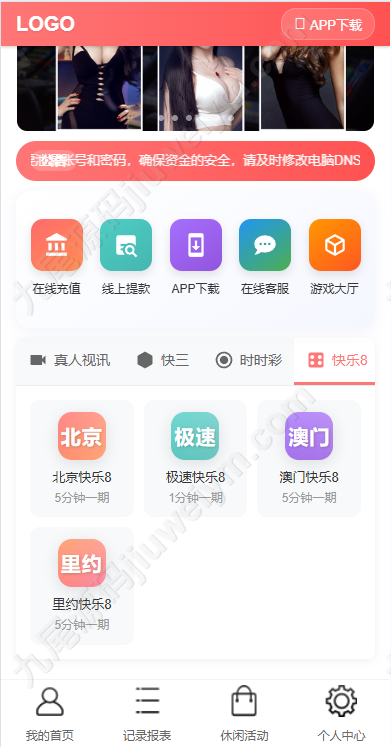This screenshot has height=747, width=391.
Task: Tap the APP下载 button in header
Action: pos(328,24)
